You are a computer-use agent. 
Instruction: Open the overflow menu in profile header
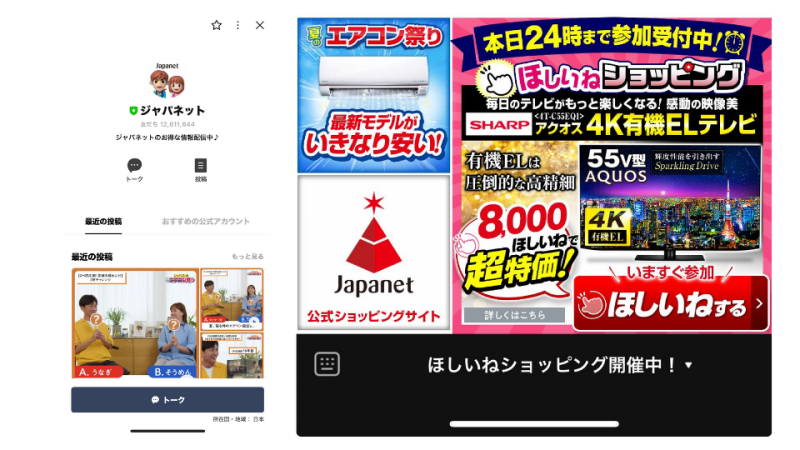point(238,25)
